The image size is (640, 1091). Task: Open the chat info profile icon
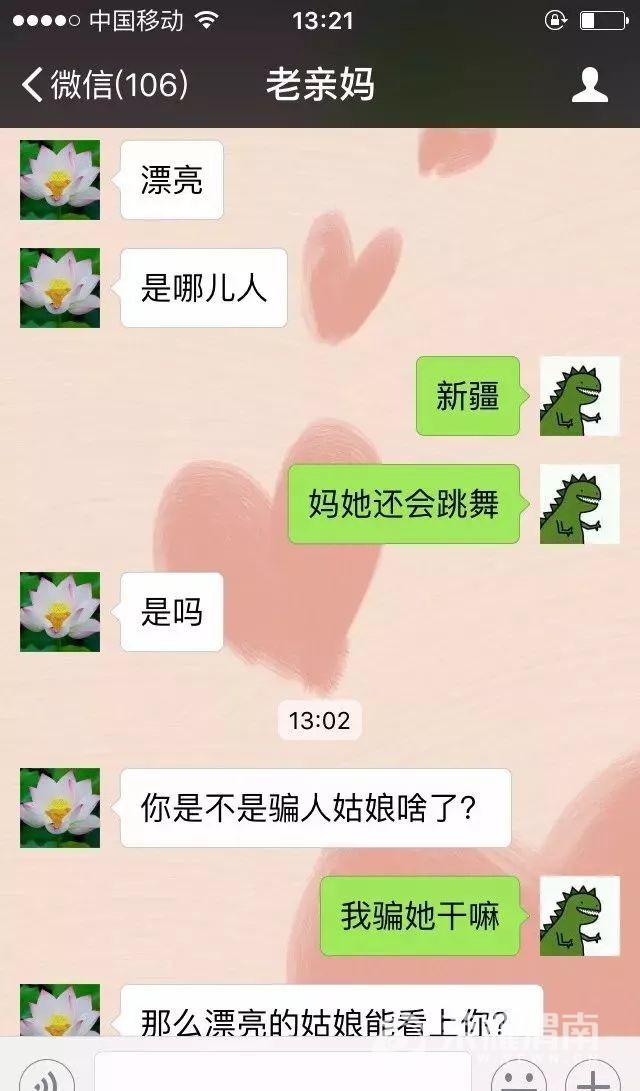coord(589,85)
